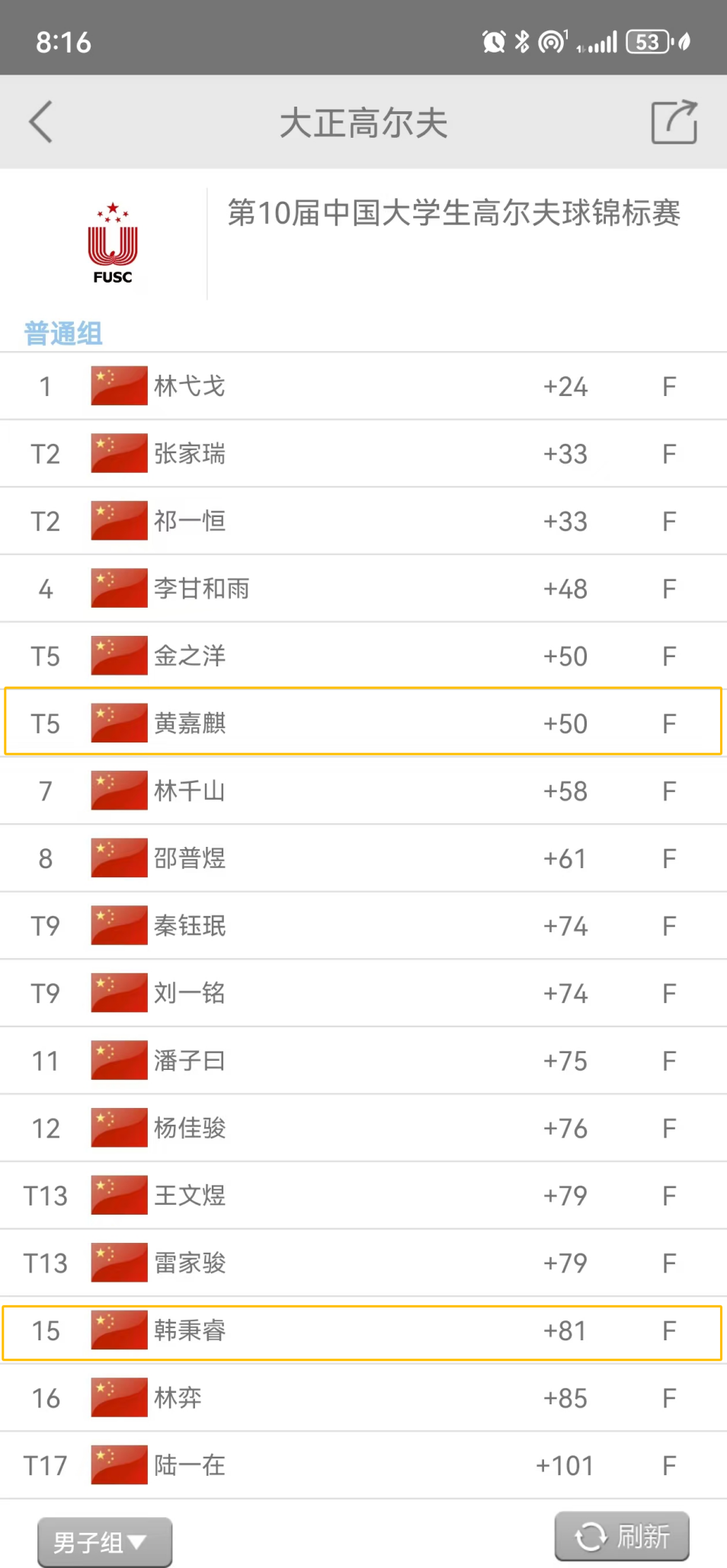This screenshot has width=727, height=1568.
Task: Open scorecard for 林千山
Action: [x=363, y=791]
